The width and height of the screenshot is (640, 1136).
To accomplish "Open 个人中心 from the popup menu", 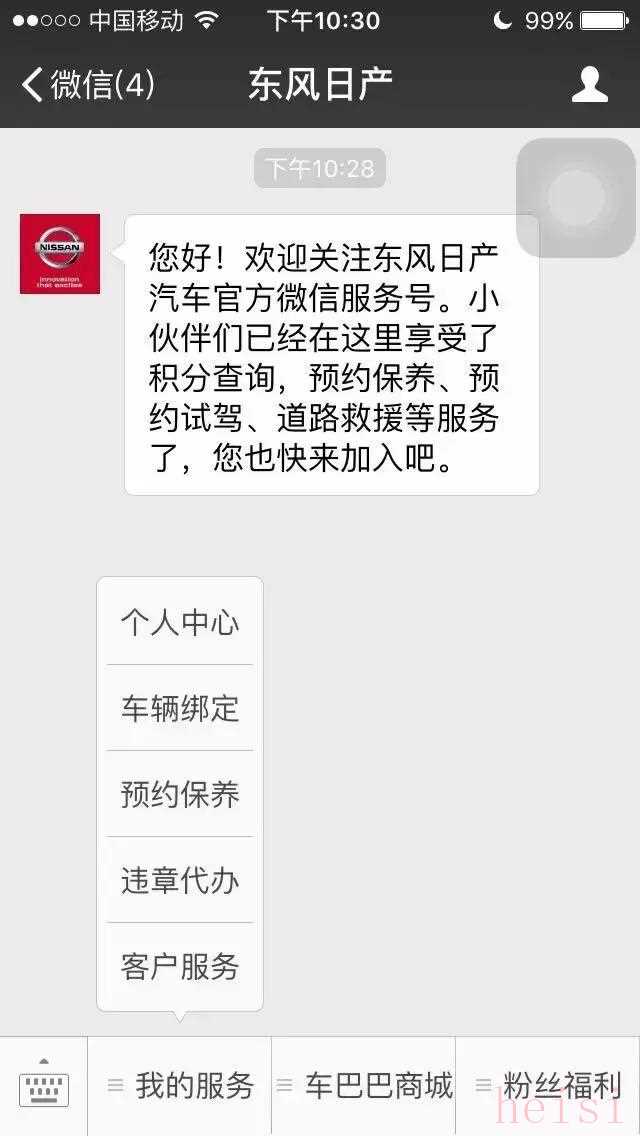I will 180,623.
